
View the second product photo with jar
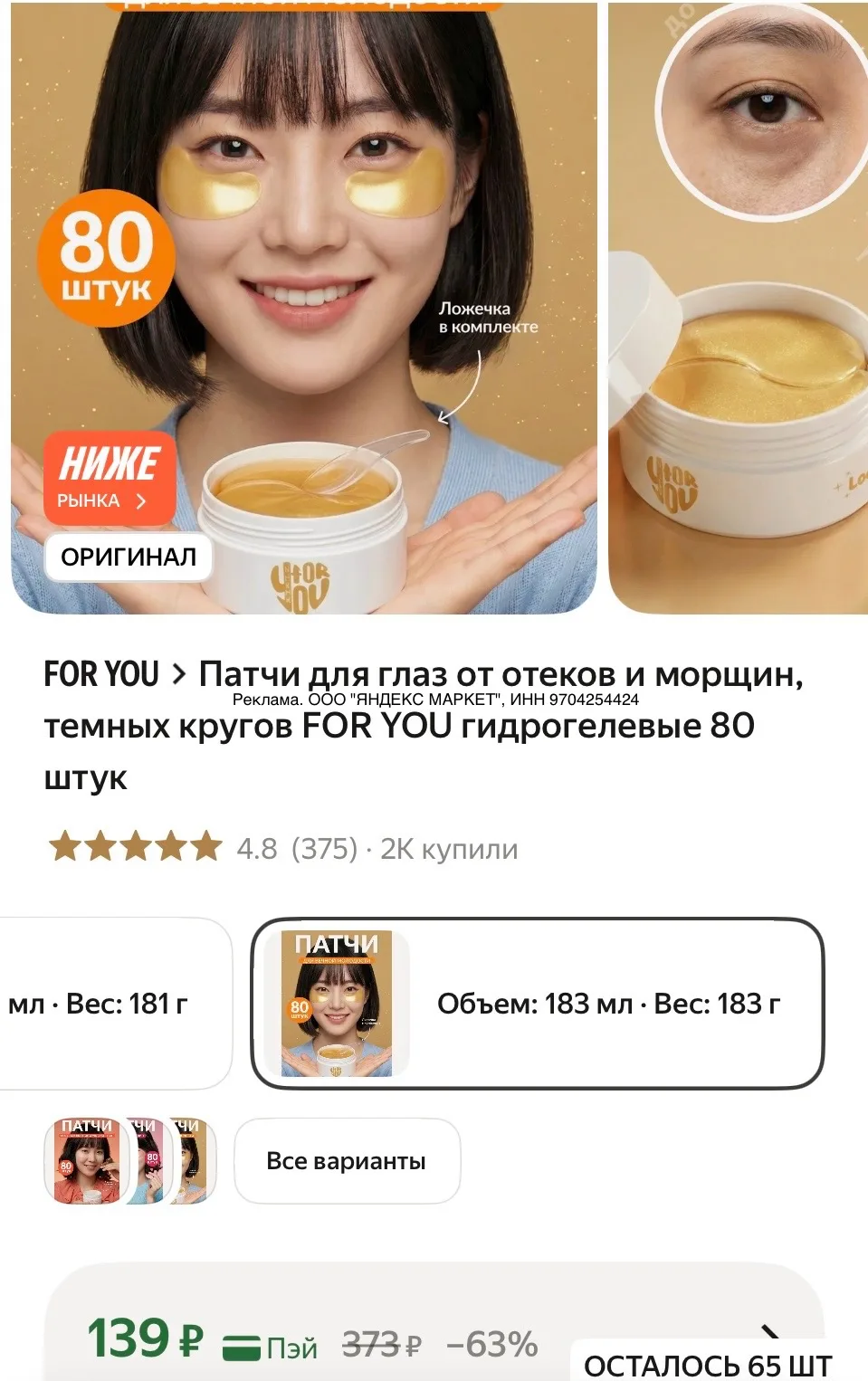pyautogui.click(x=739, y=308)
